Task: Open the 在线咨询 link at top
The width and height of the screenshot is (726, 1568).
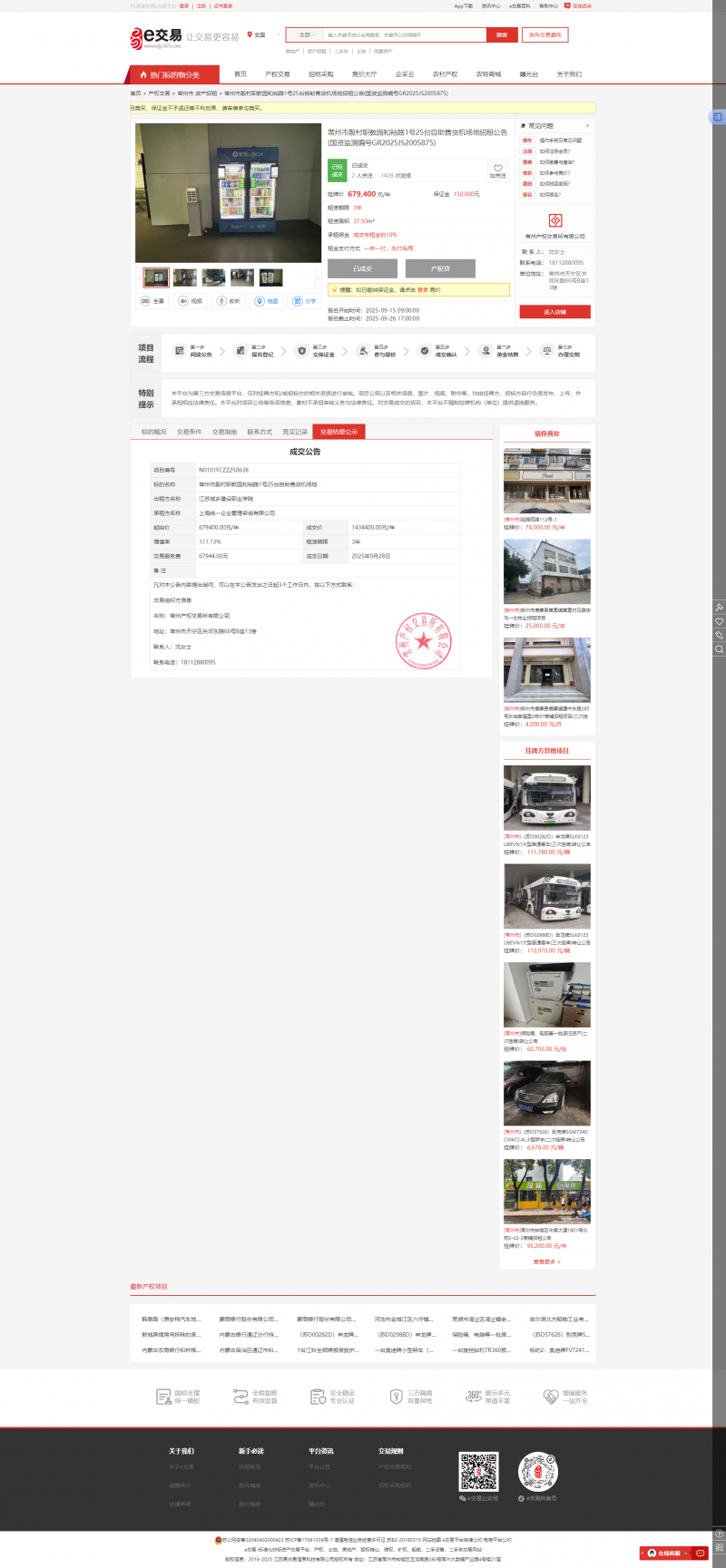Action: (578, 5)
